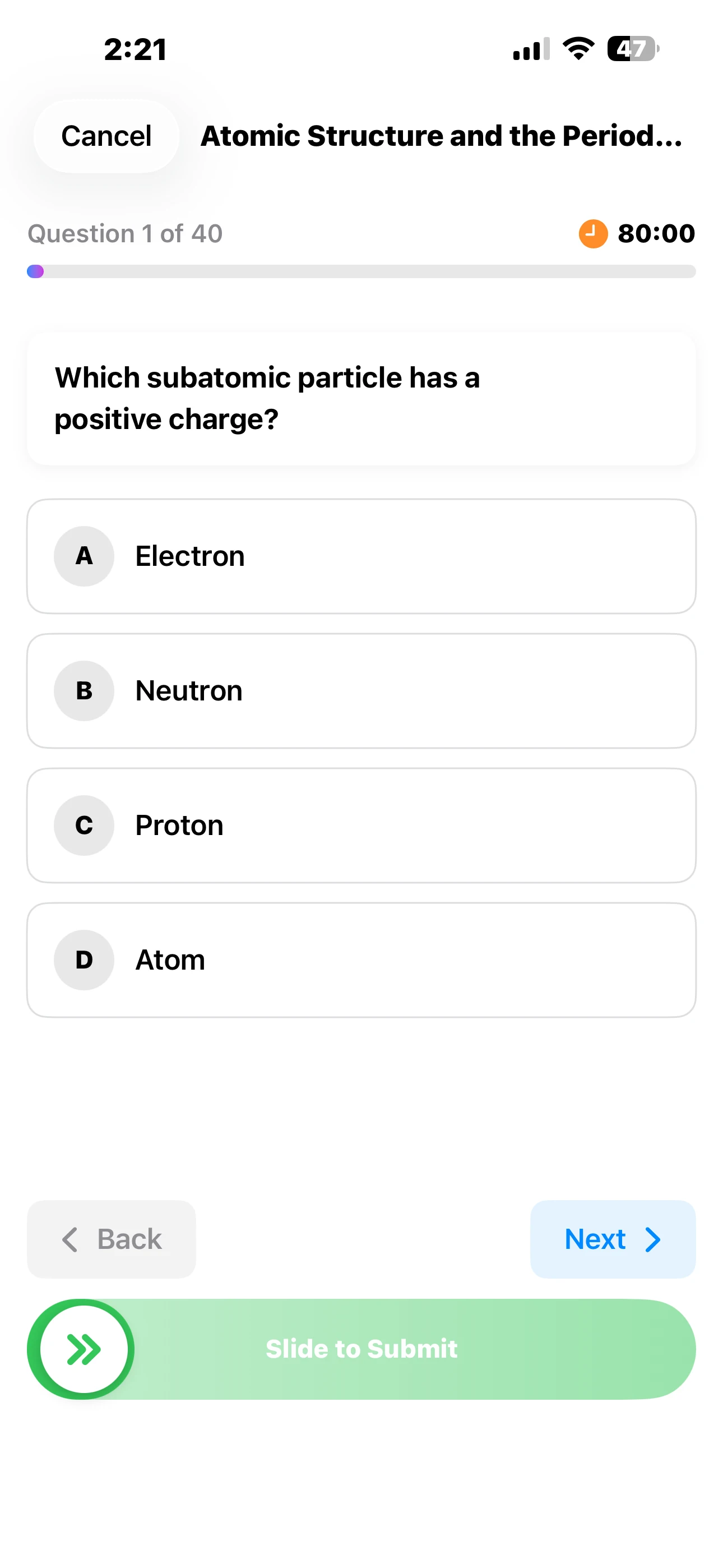
Task: Click the question text card
Action: pos(361,398)
